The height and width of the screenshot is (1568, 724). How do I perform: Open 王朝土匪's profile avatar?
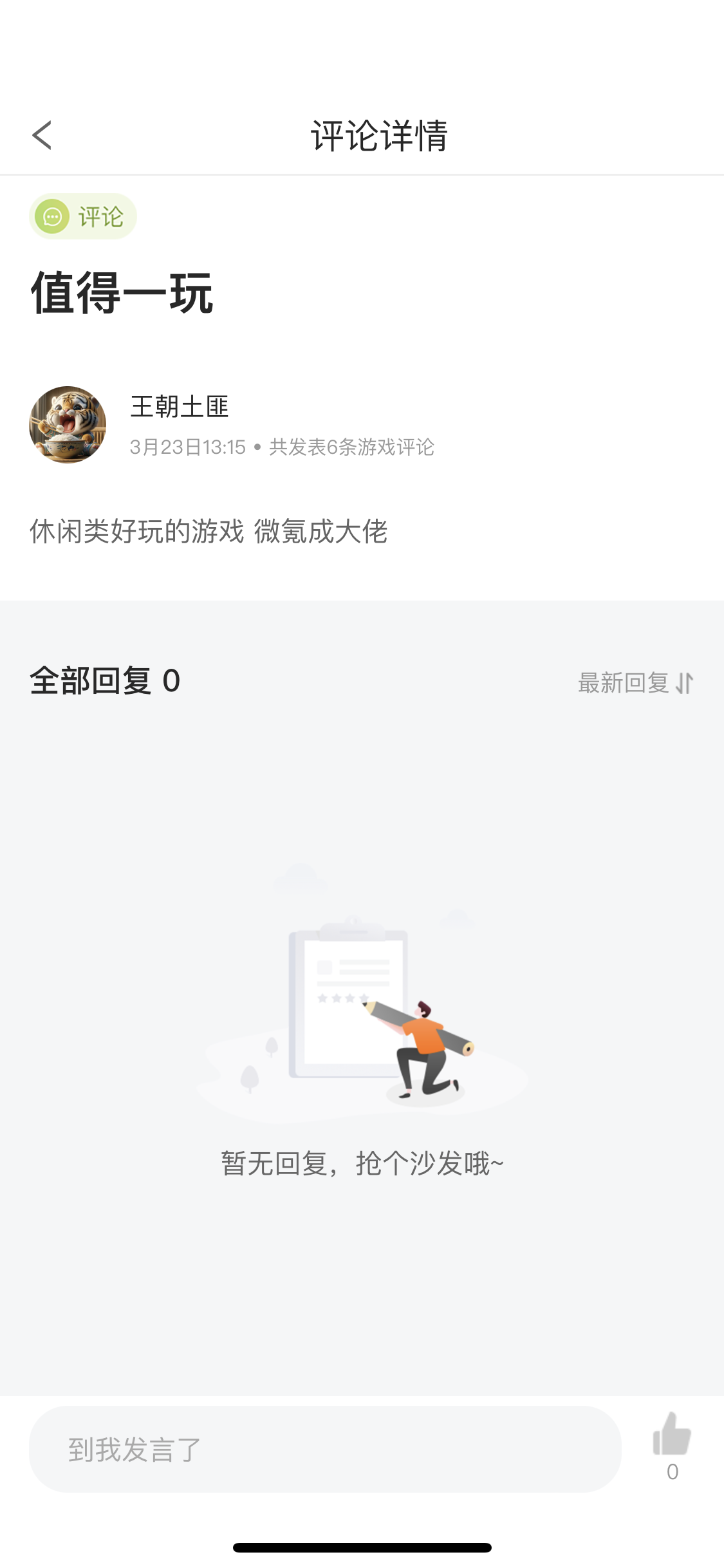pos(68,425)
